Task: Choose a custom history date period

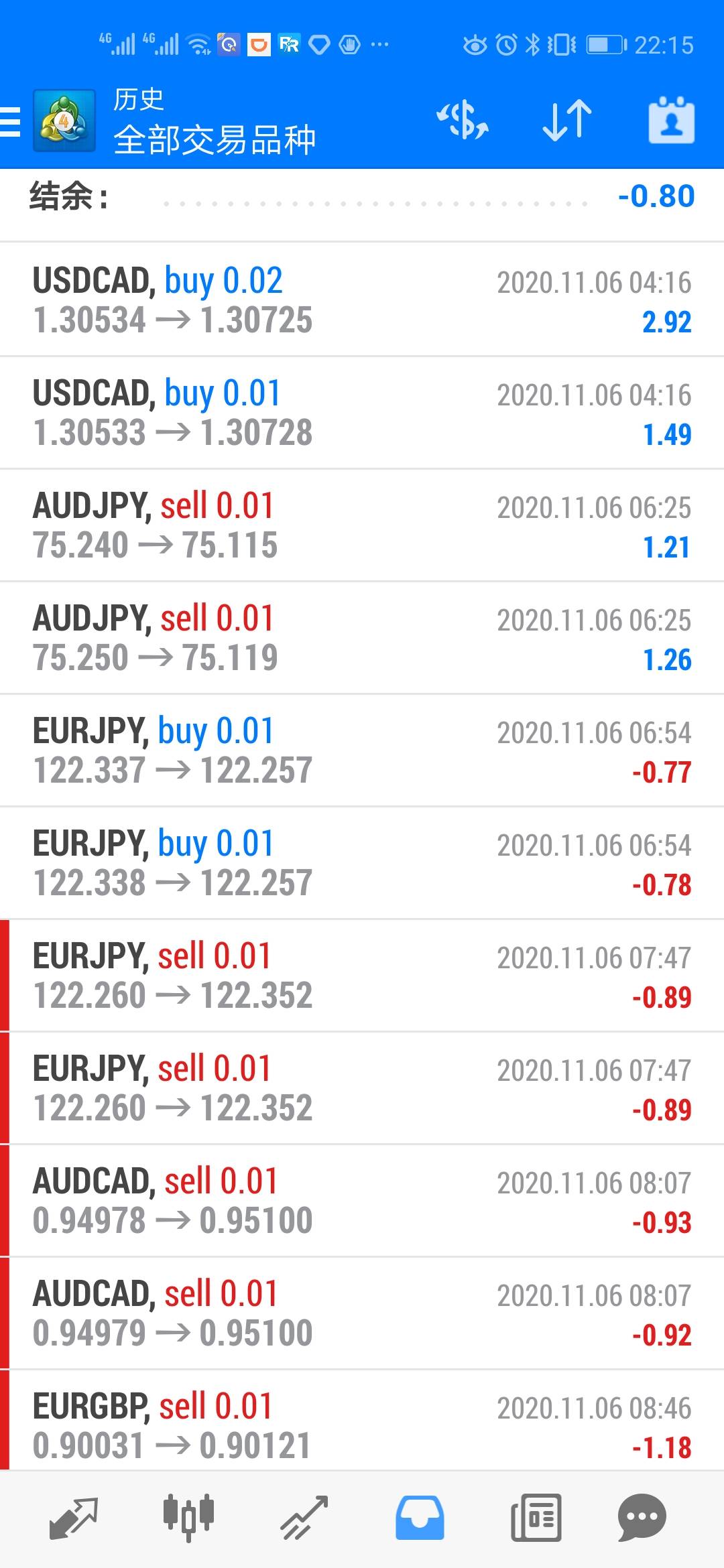Action: (671, 121)
